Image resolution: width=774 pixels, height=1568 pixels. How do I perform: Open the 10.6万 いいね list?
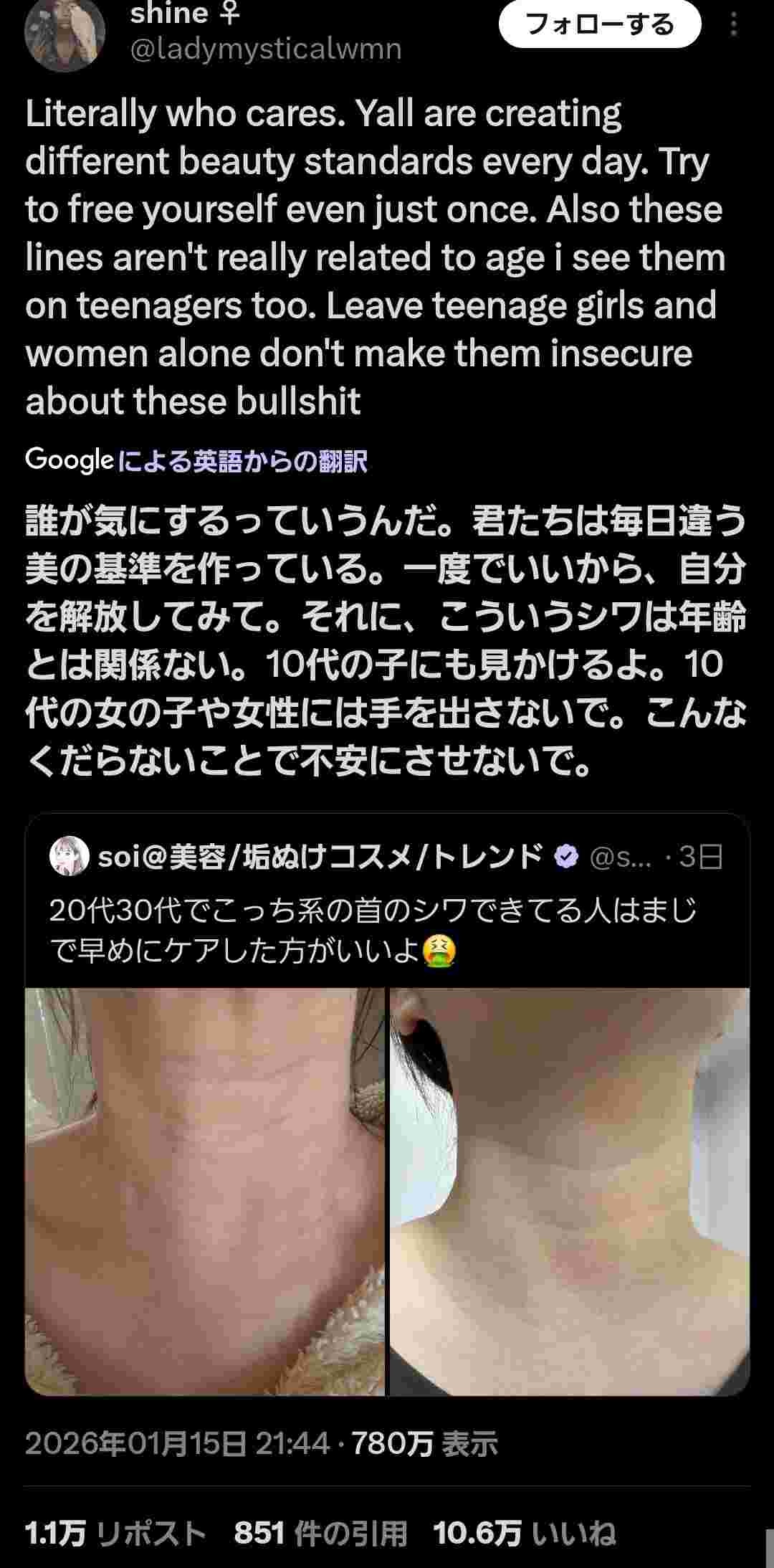524,1534
